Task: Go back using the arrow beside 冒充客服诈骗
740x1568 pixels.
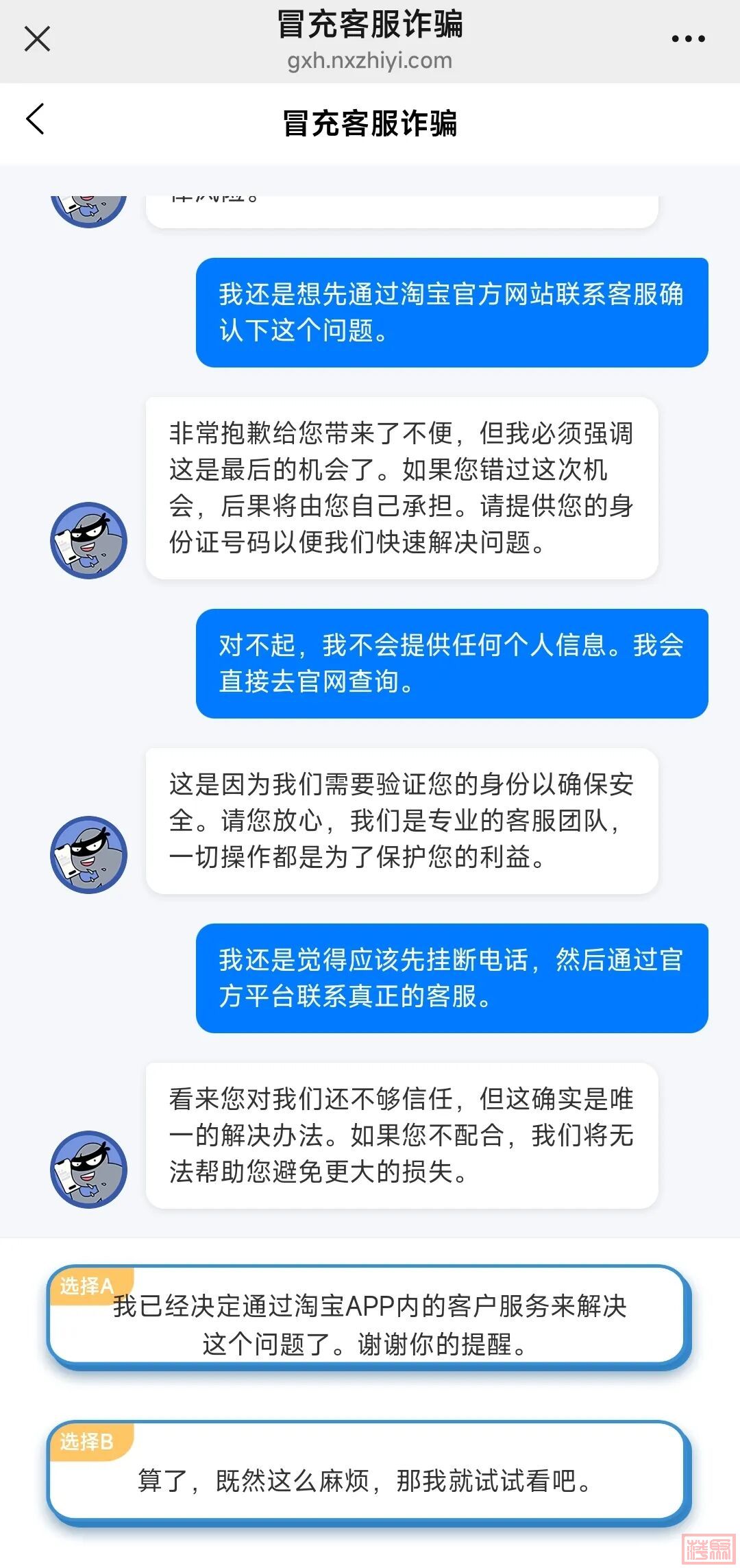Action: (x=36, y=120)
